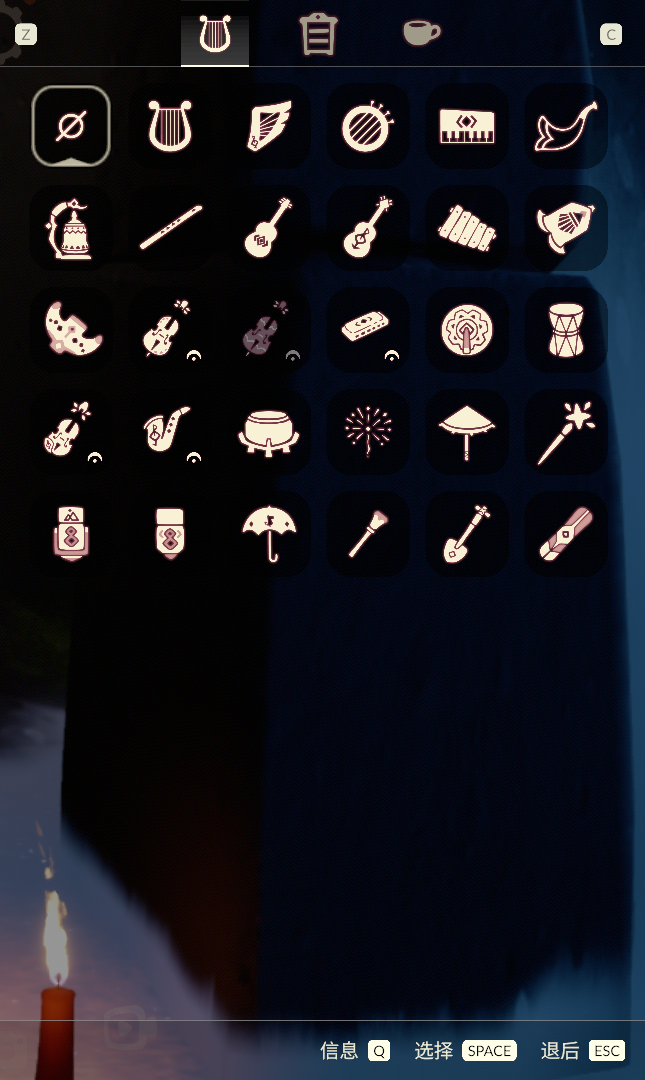Image resolution: width=645 pixels, height=1080 pixels.
Task: Select the fireworks item
Action: tap(368, 432)
